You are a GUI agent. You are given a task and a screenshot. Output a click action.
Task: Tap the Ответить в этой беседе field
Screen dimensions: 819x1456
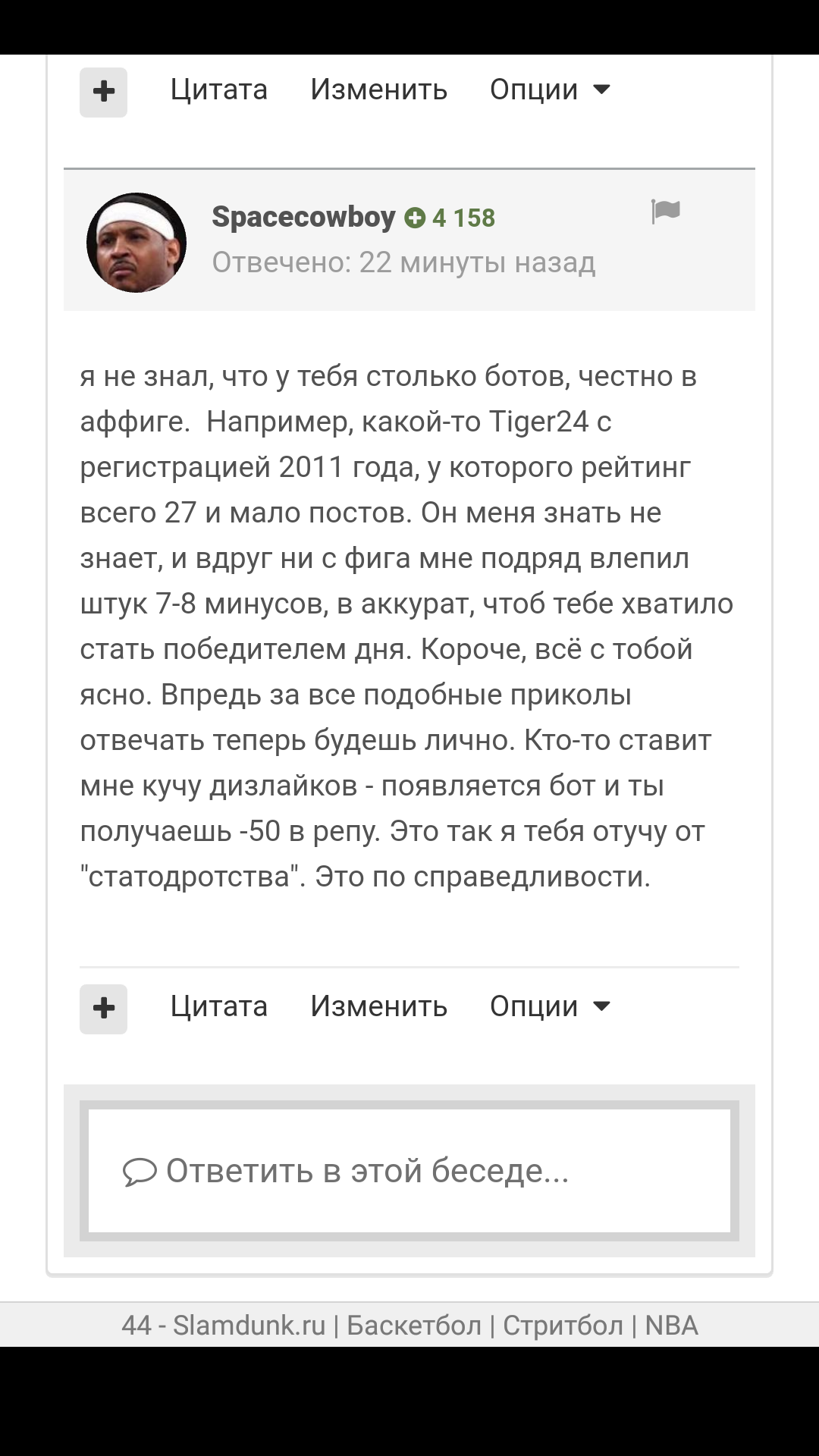(409, 1171)
